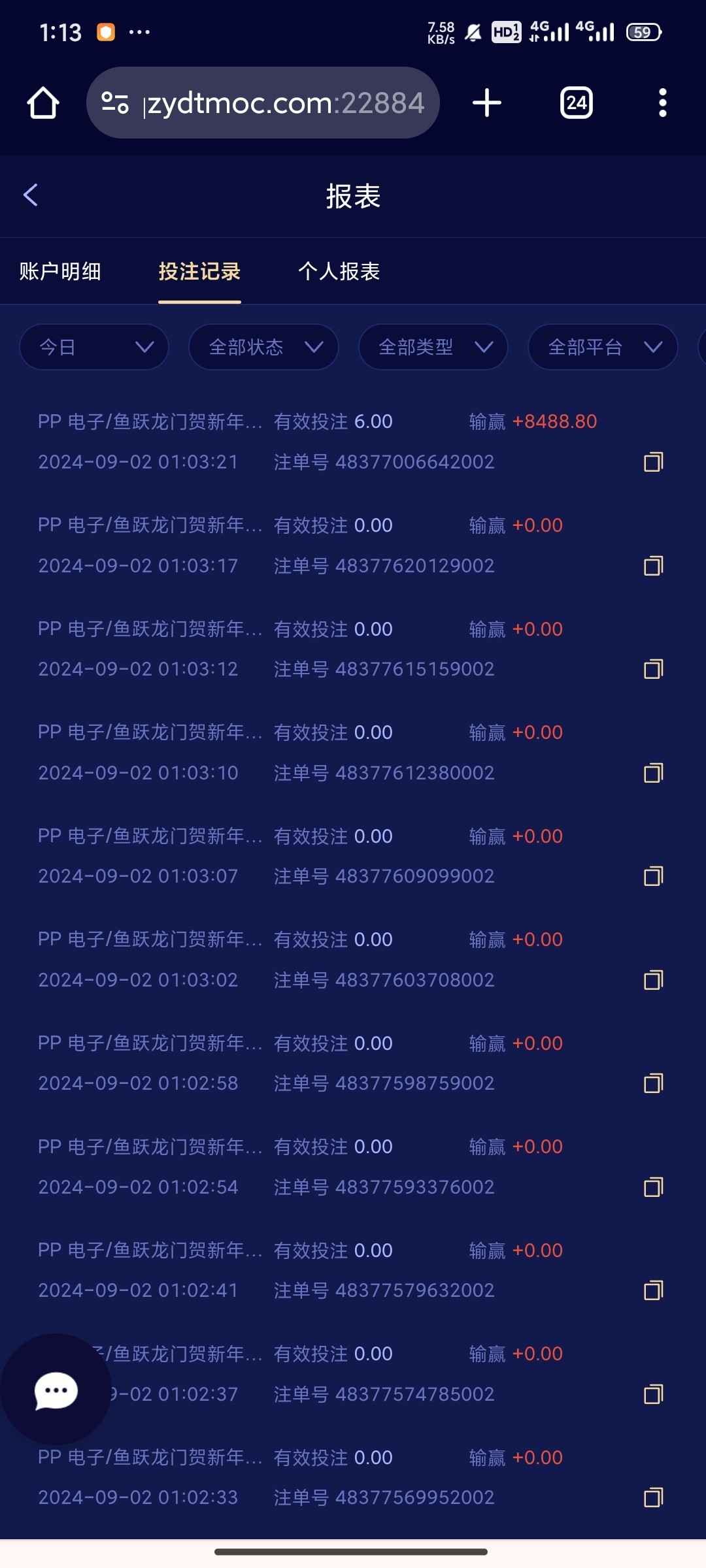Expand the 全部平台 dropdown
The height and width of the screenshot is (1568, 706).
point(603,347)
